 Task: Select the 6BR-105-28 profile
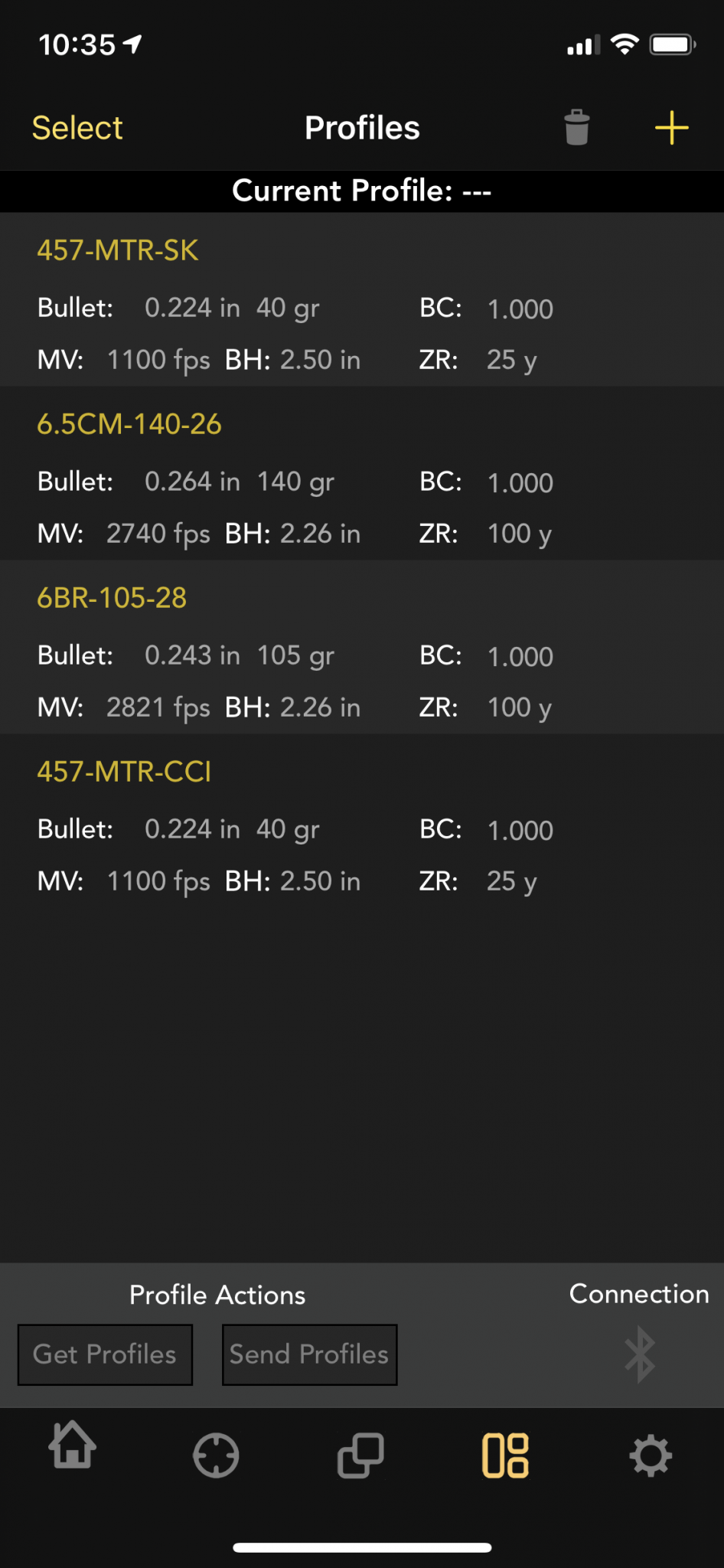pyautogui.click(x=362, y=649)
